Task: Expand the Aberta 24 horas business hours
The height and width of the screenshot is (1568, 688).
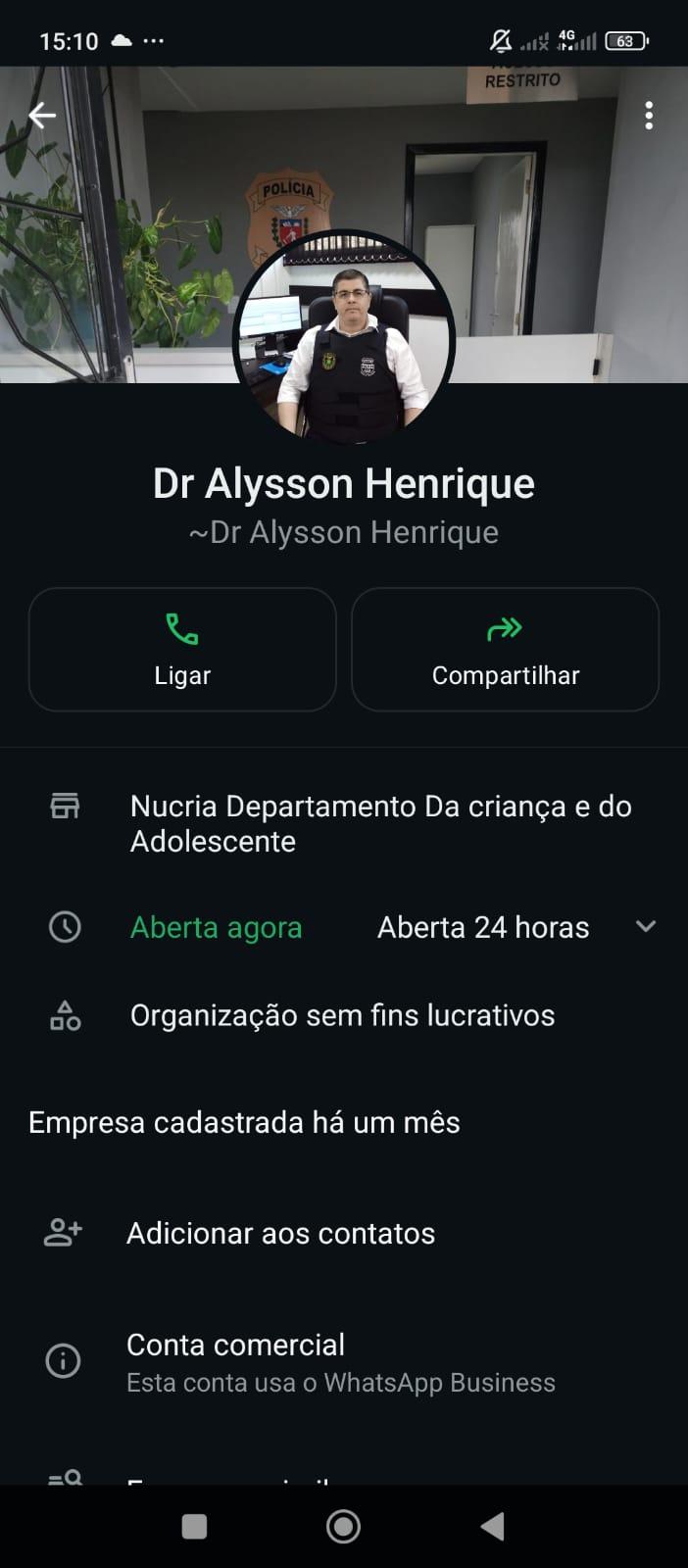Action: point(645,926)
